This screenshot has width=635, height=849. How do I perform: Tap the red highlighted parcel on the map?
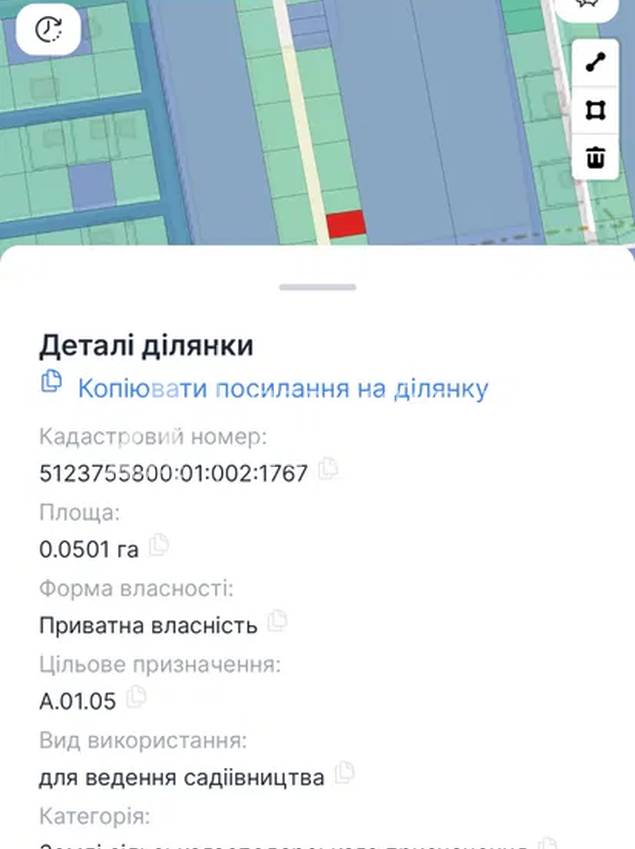pyautogui.click(x=346, y=224)
